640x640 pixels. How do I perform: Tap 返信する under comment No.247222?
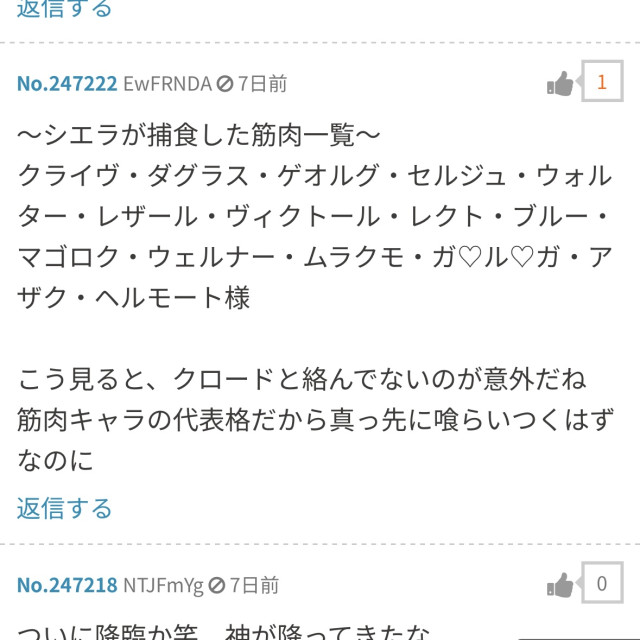click(64, 508)
